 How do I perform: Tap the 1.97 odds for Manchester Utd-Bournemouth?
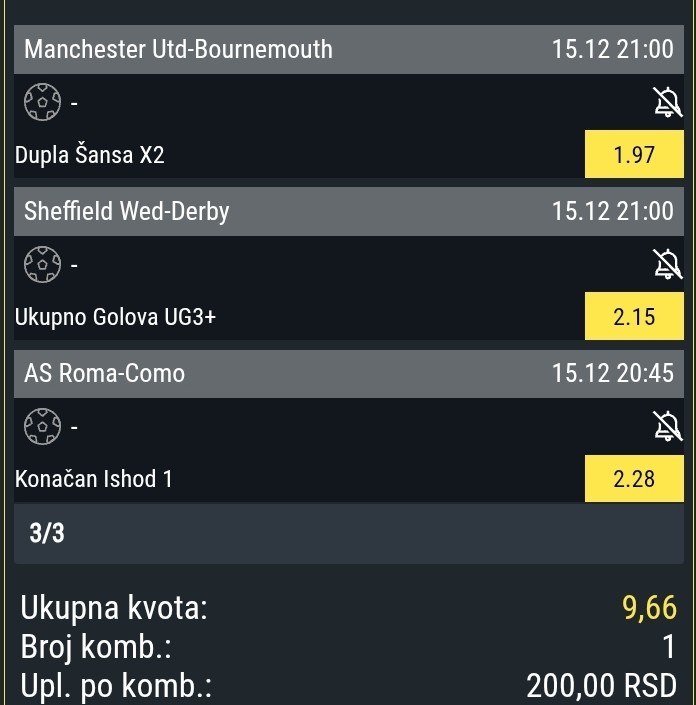[x=634, y=155]
